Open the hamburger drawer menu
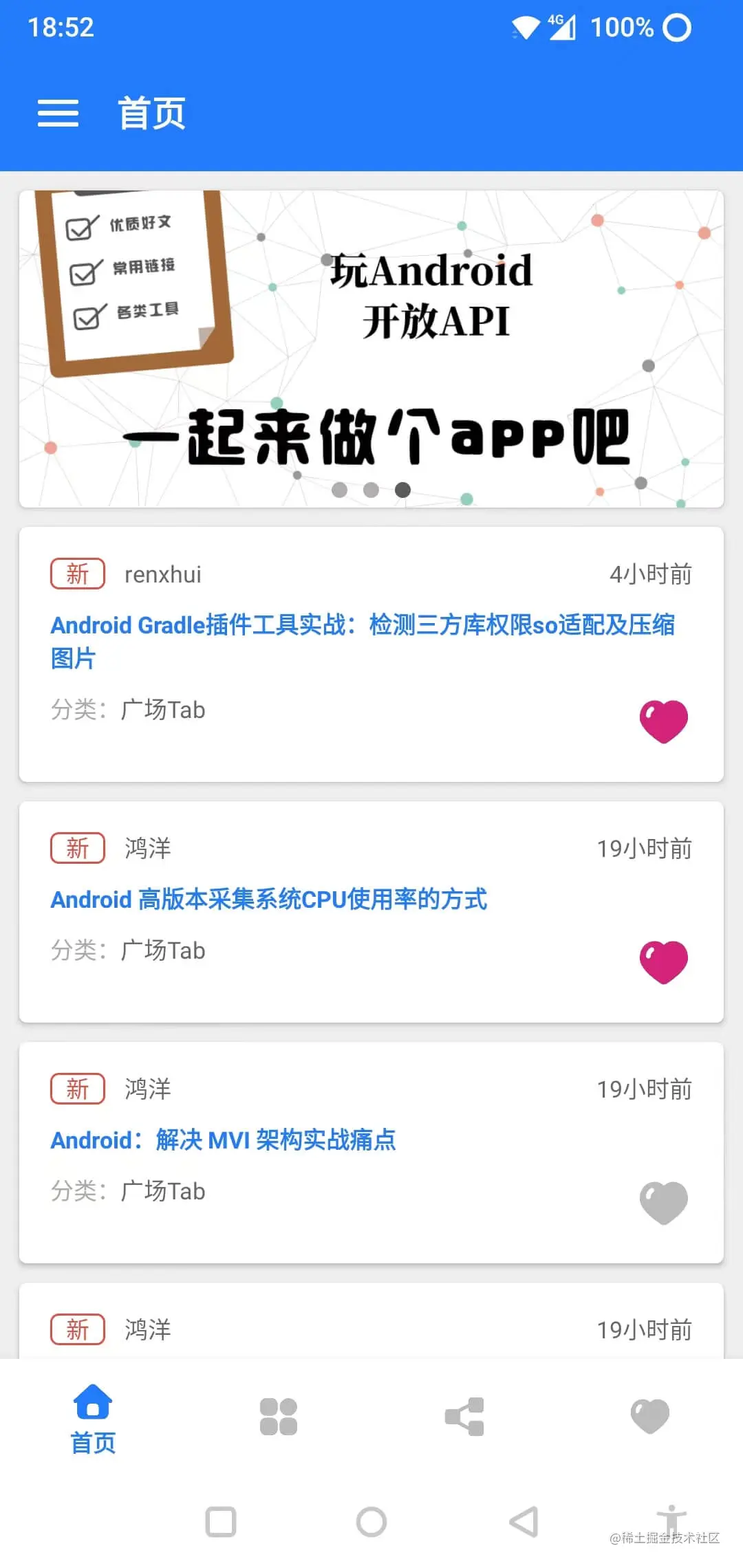This screenshot has width=743, height=1568. [58, 113]
